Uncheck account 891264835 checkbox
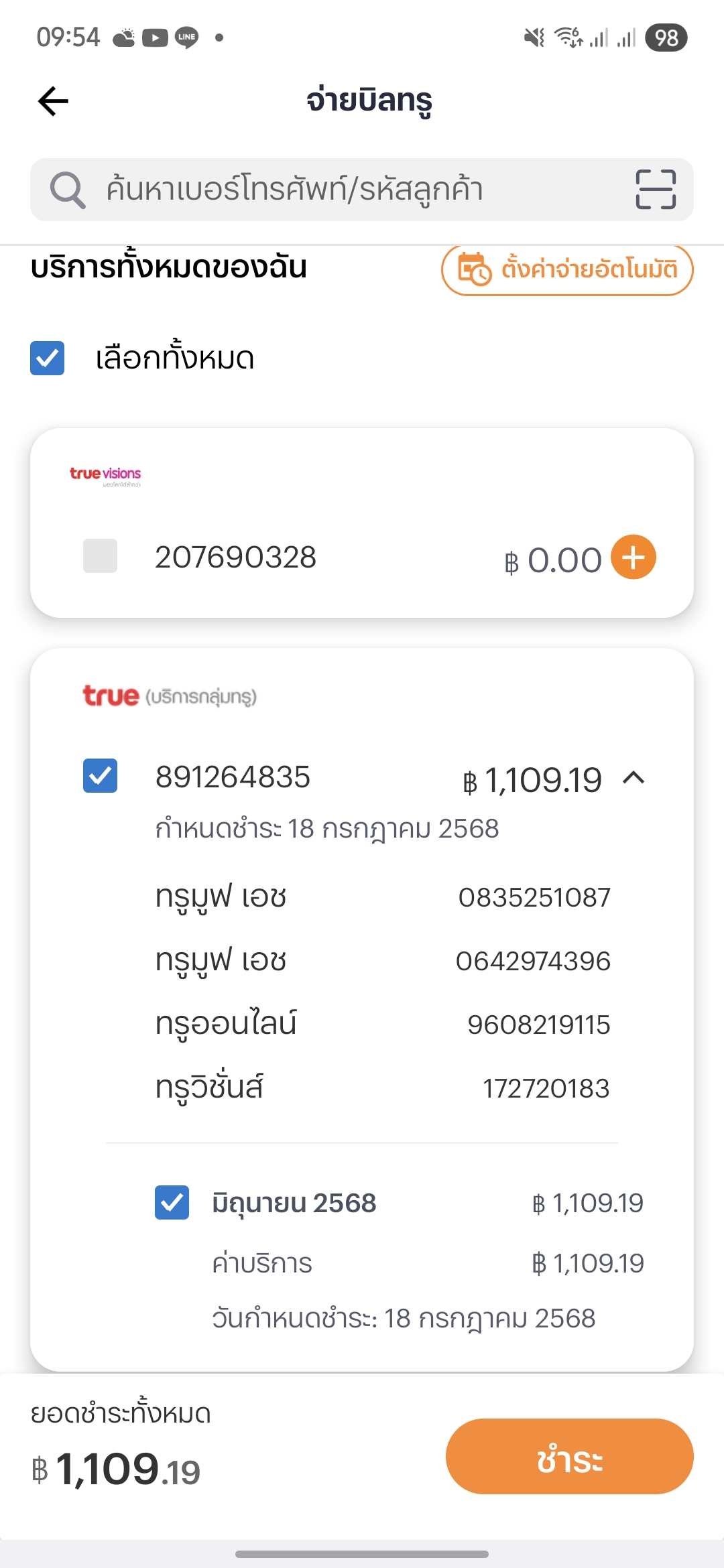The image size is (724, 1568). 100,776
